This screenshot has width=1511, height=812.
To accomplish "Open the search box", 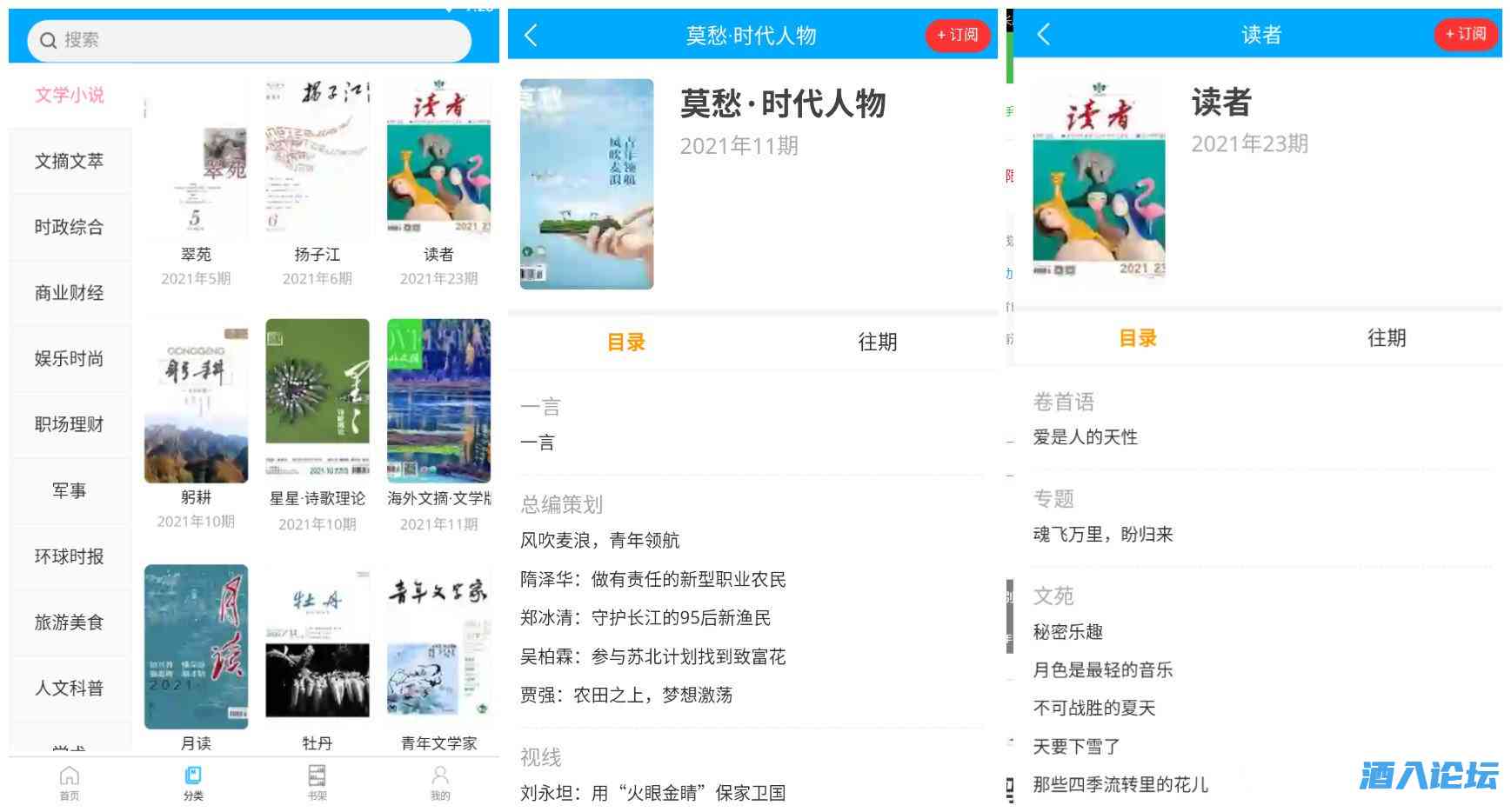I will pyautogui.click(x=249, y=40).
